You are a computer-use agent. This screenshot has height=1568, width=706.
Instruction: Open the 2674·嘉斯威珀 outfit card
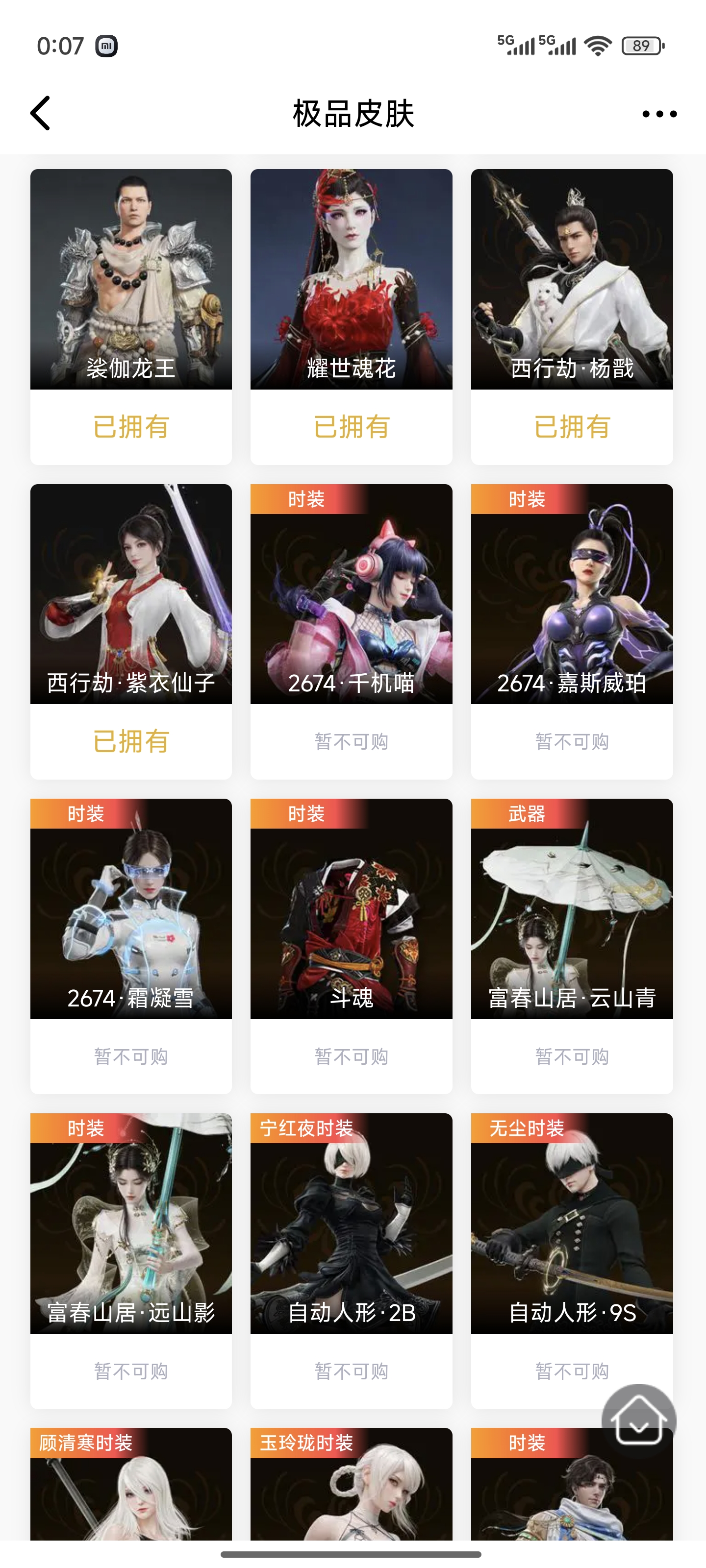tap(571, 594)
